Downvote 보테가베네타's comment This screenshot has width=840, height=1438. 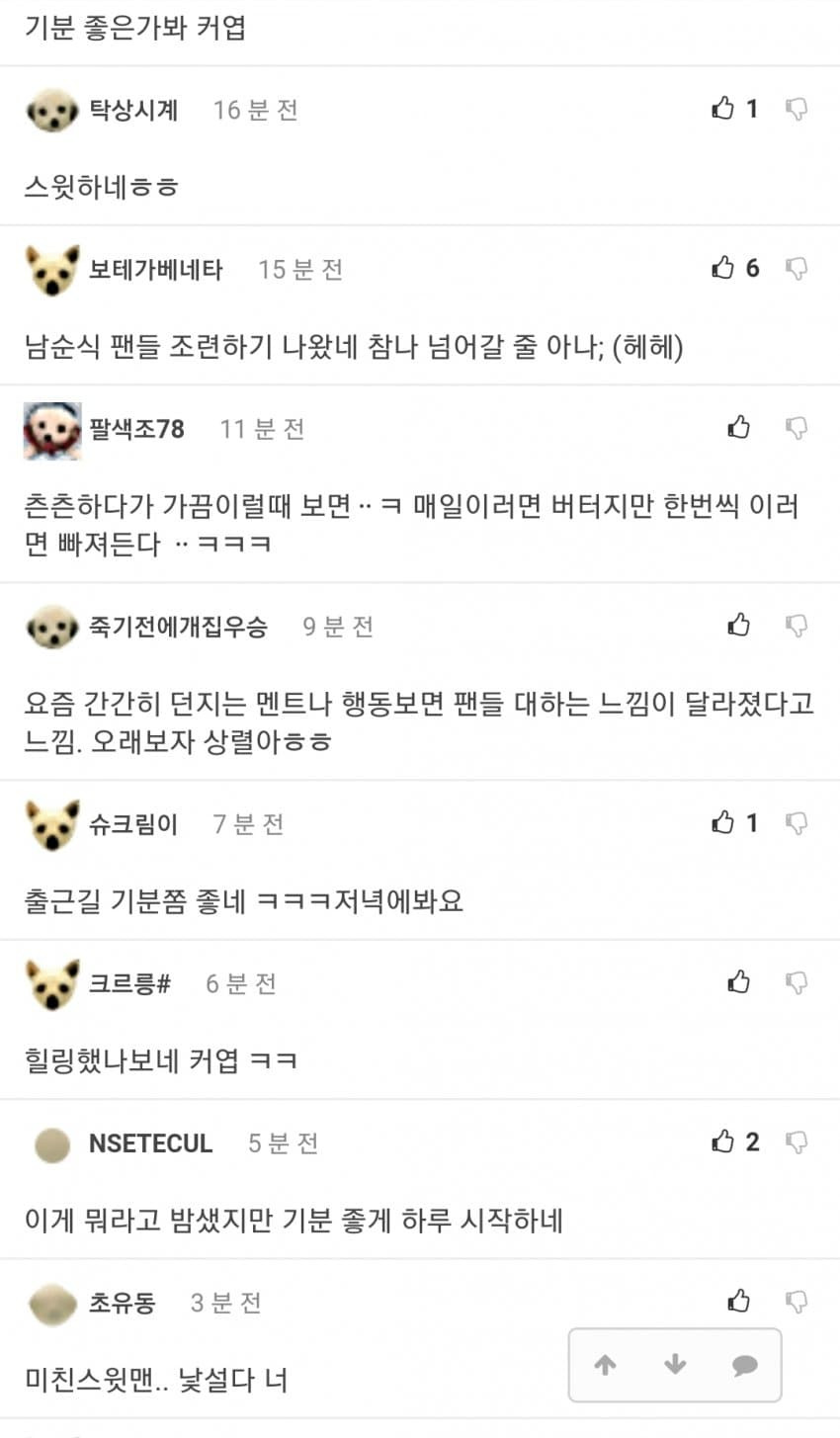[x=797, y=268]
